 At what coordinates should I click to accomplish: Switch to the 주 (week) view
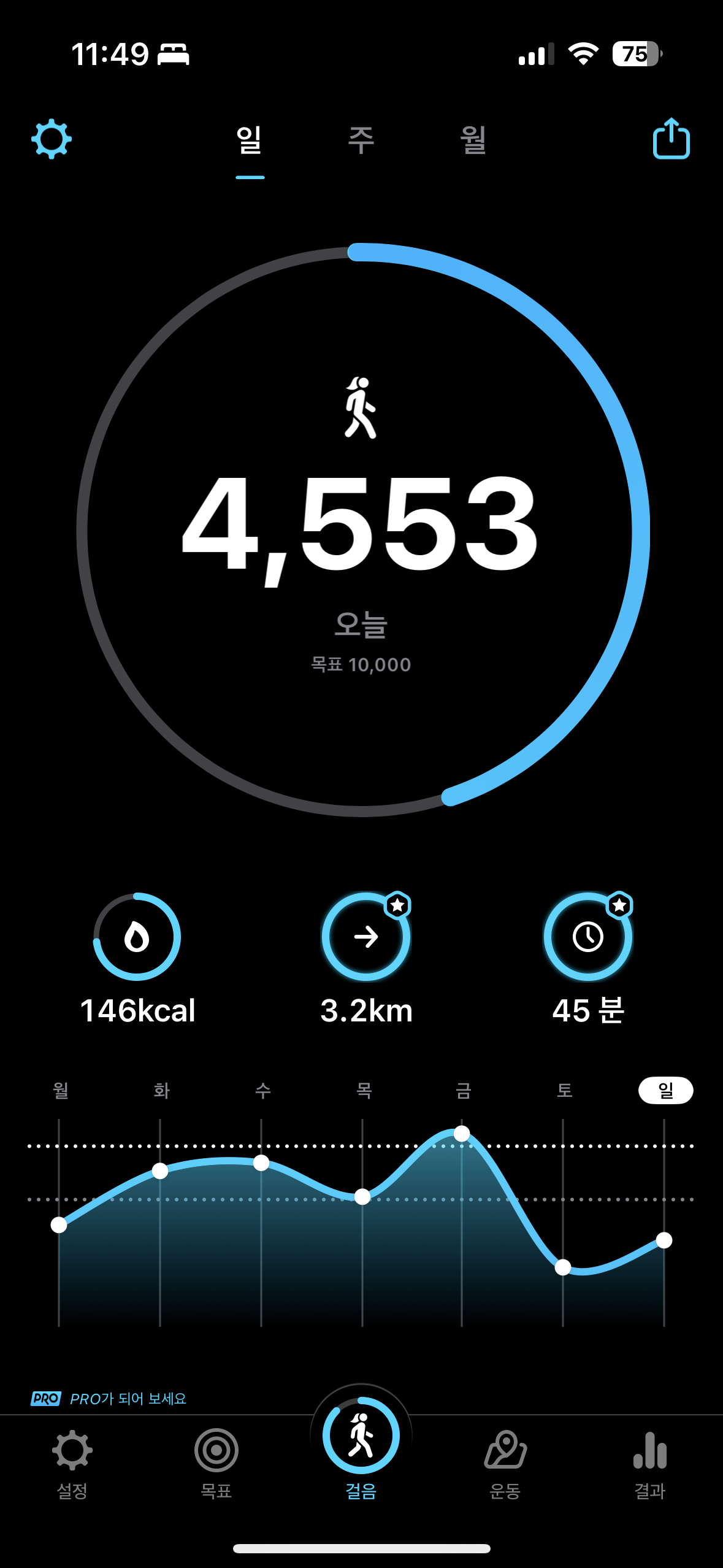tap(361, 140)
